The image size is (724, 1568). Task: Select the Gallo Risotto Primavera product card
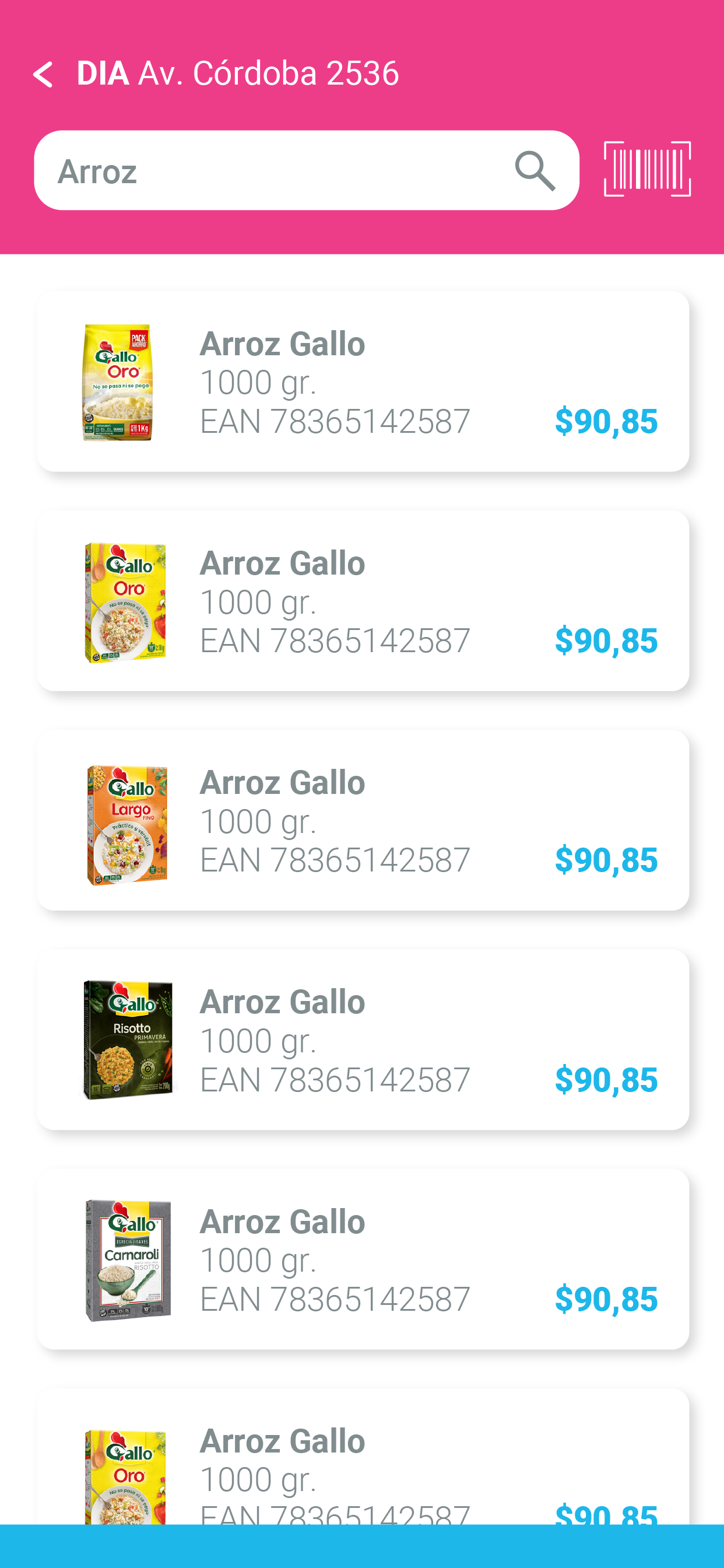click(363, 1039)
